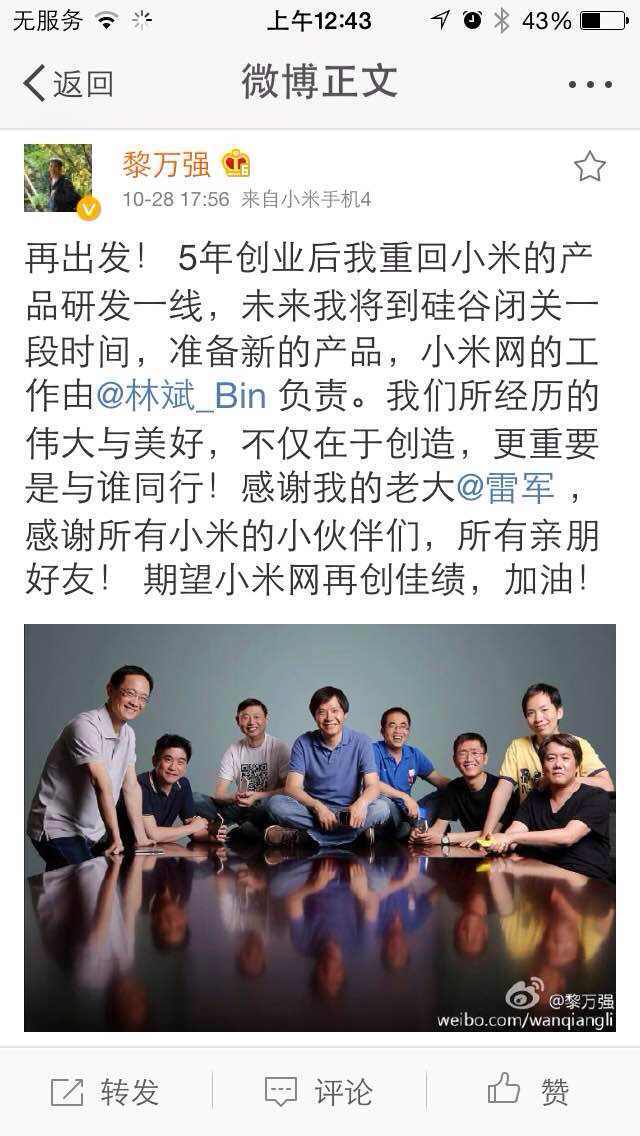This screenshot has width=640, height=1136.
Task: Go back via the 返回 button
Action: 68,84
